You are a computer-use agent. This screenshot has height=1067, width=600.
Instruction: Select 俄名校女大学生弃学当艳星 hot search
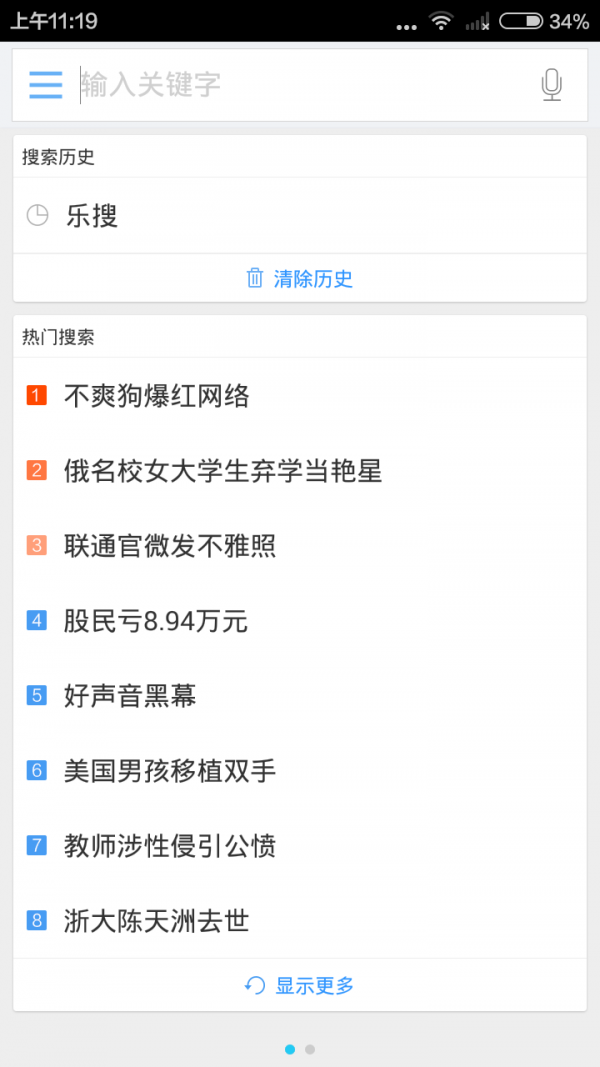click(222, 471)
